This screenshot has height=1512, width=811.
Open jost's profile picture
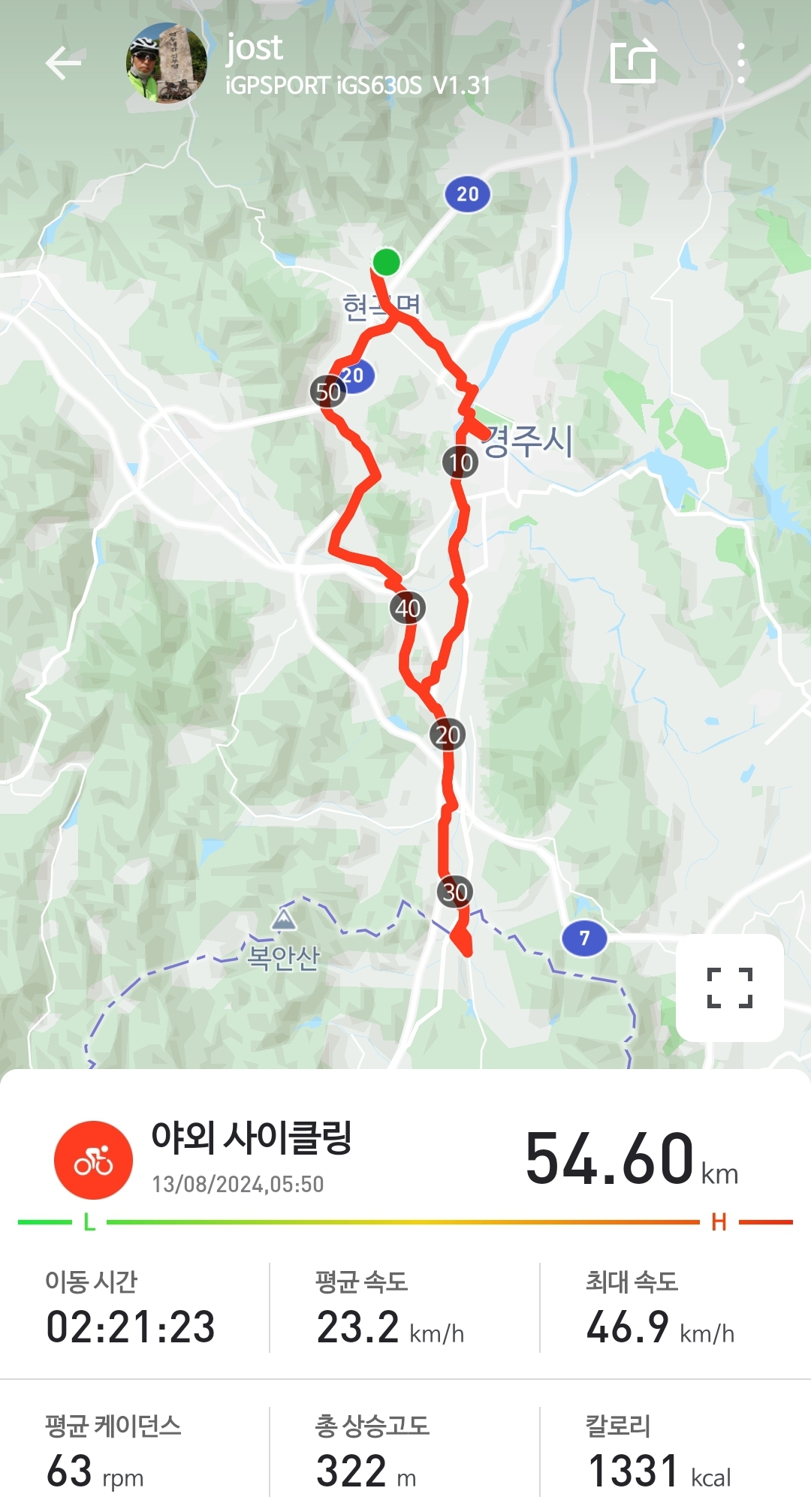(x=167, y=63)
